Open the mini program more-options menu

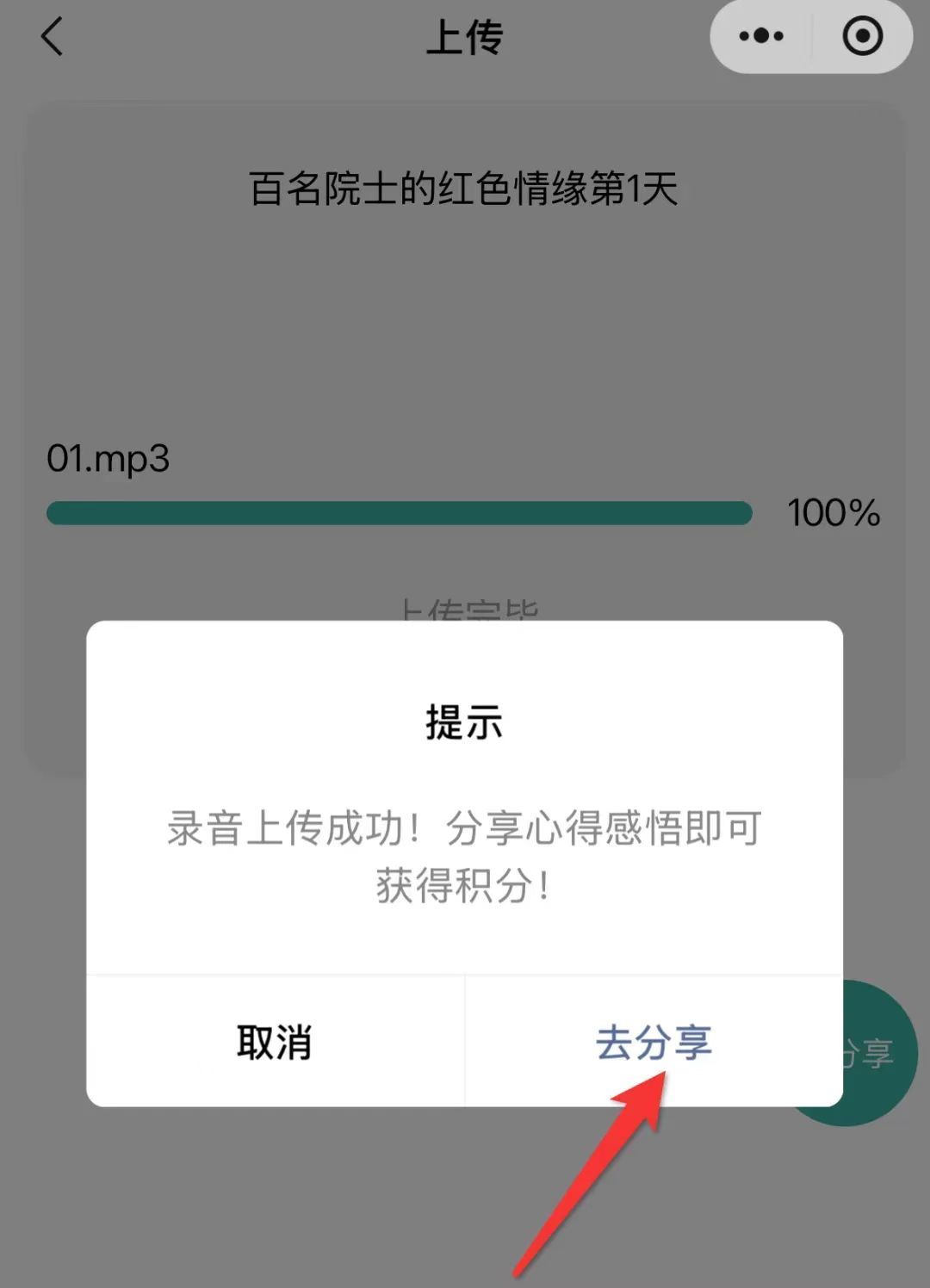click(x=761, y=36)
